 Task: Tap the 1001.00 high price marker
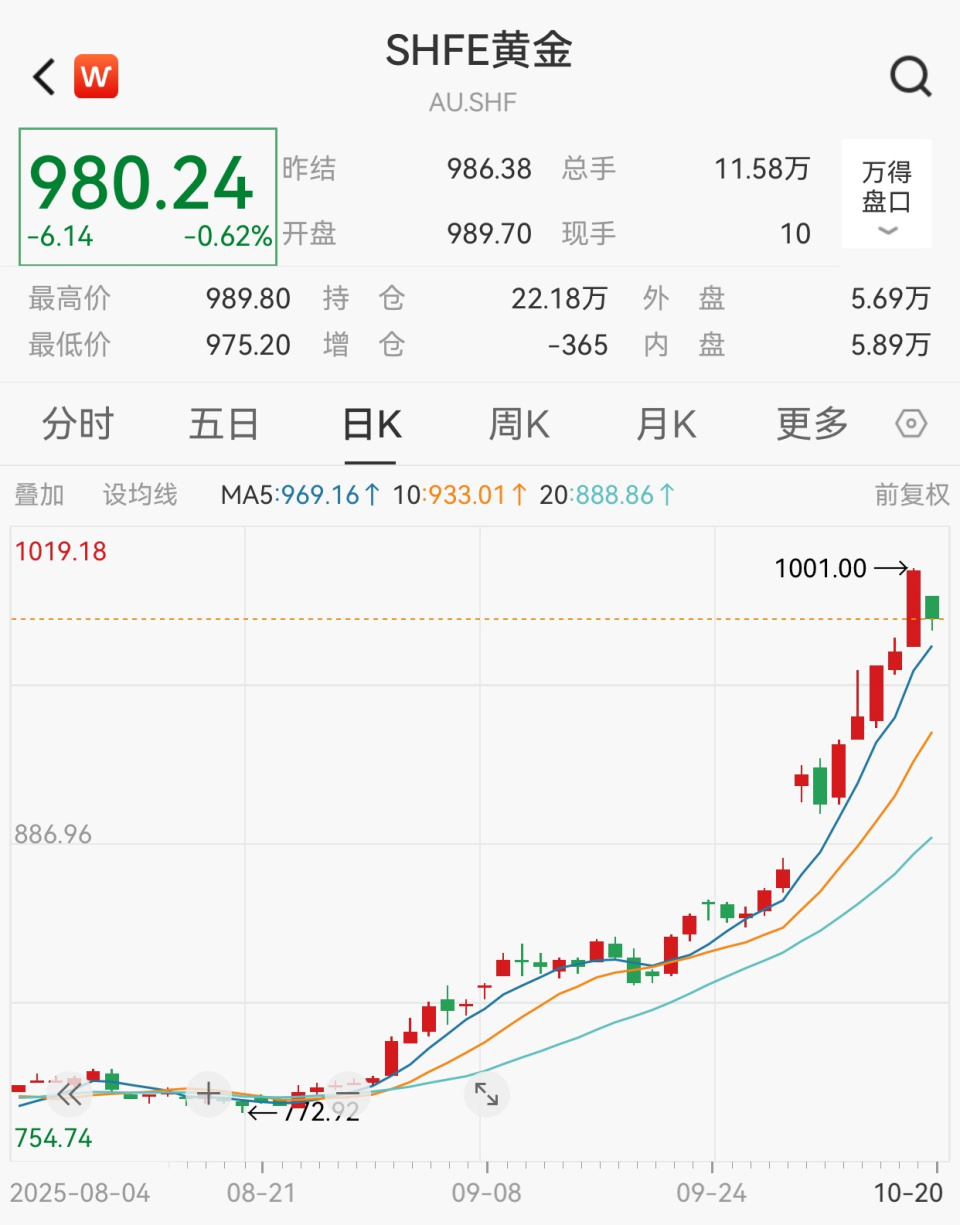(822, 568)
